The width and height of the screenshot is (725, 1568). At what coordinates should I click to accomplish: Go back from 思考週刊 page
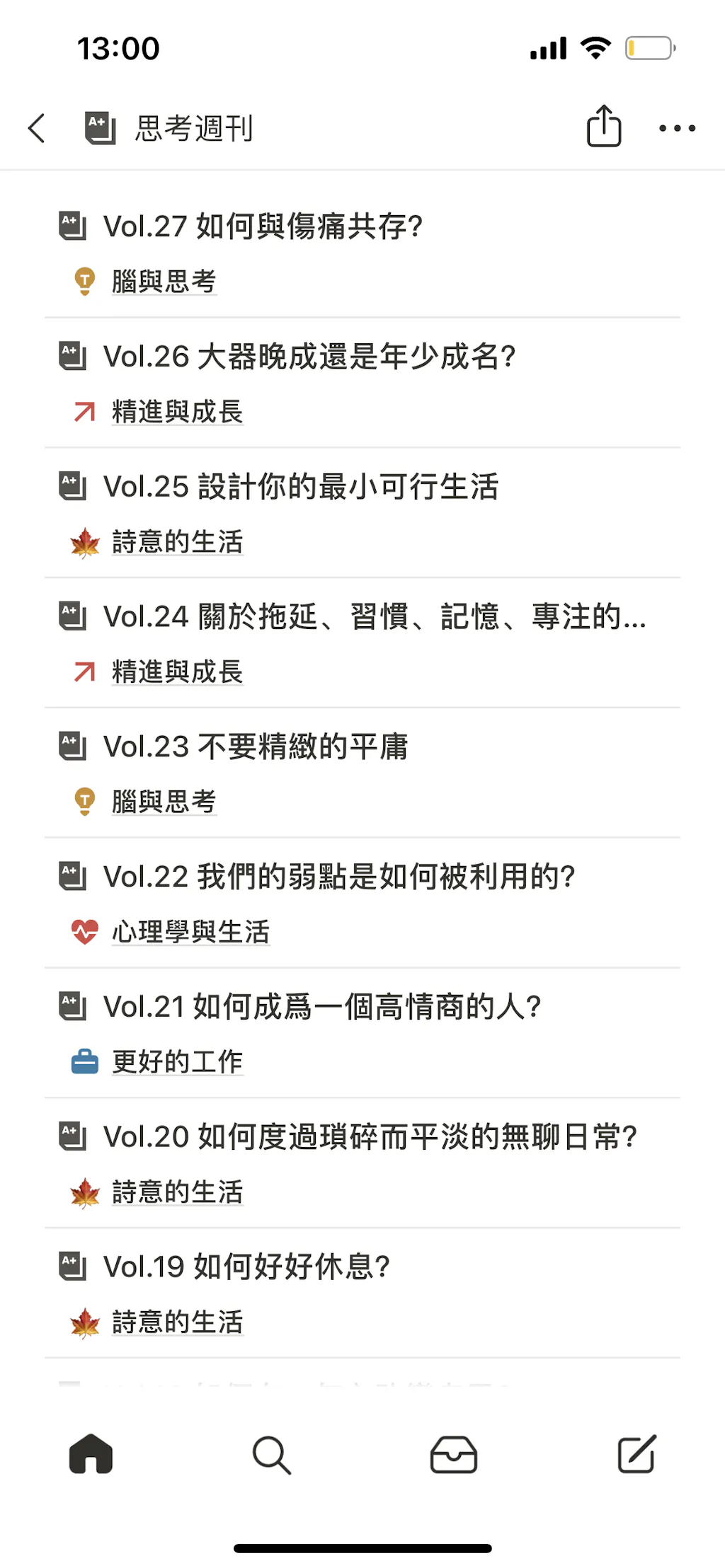coord(37,128)
